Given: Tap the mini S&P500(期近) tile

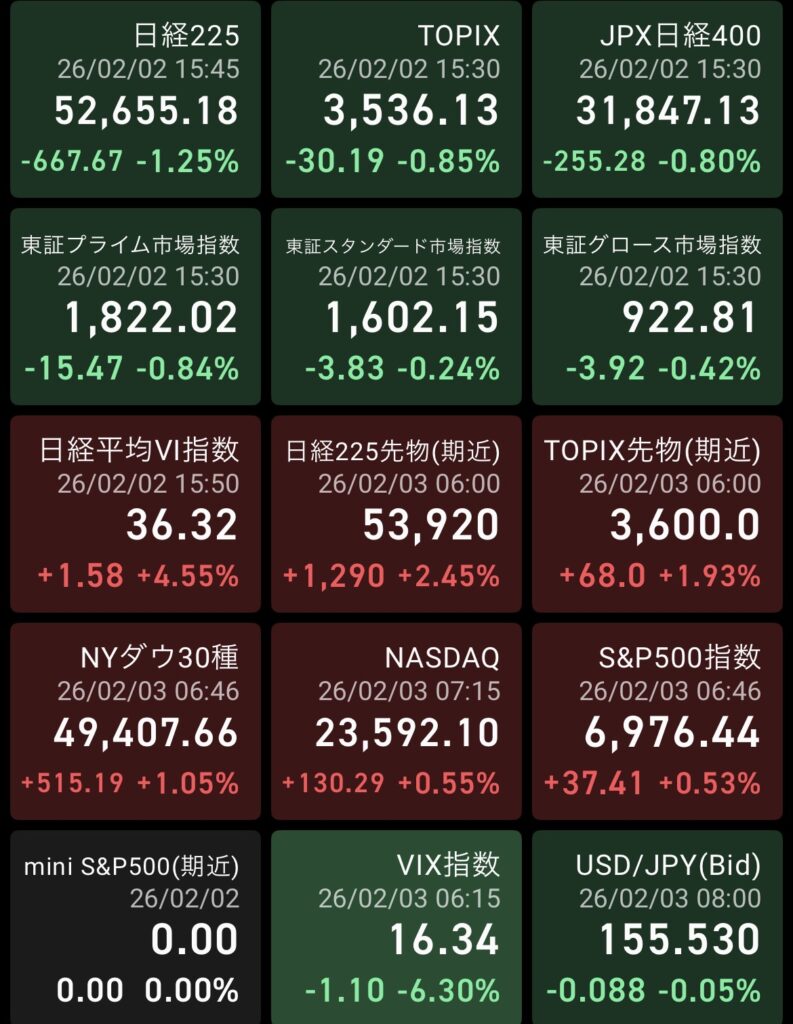Looking at the screenshot, I should coord(135,927).
